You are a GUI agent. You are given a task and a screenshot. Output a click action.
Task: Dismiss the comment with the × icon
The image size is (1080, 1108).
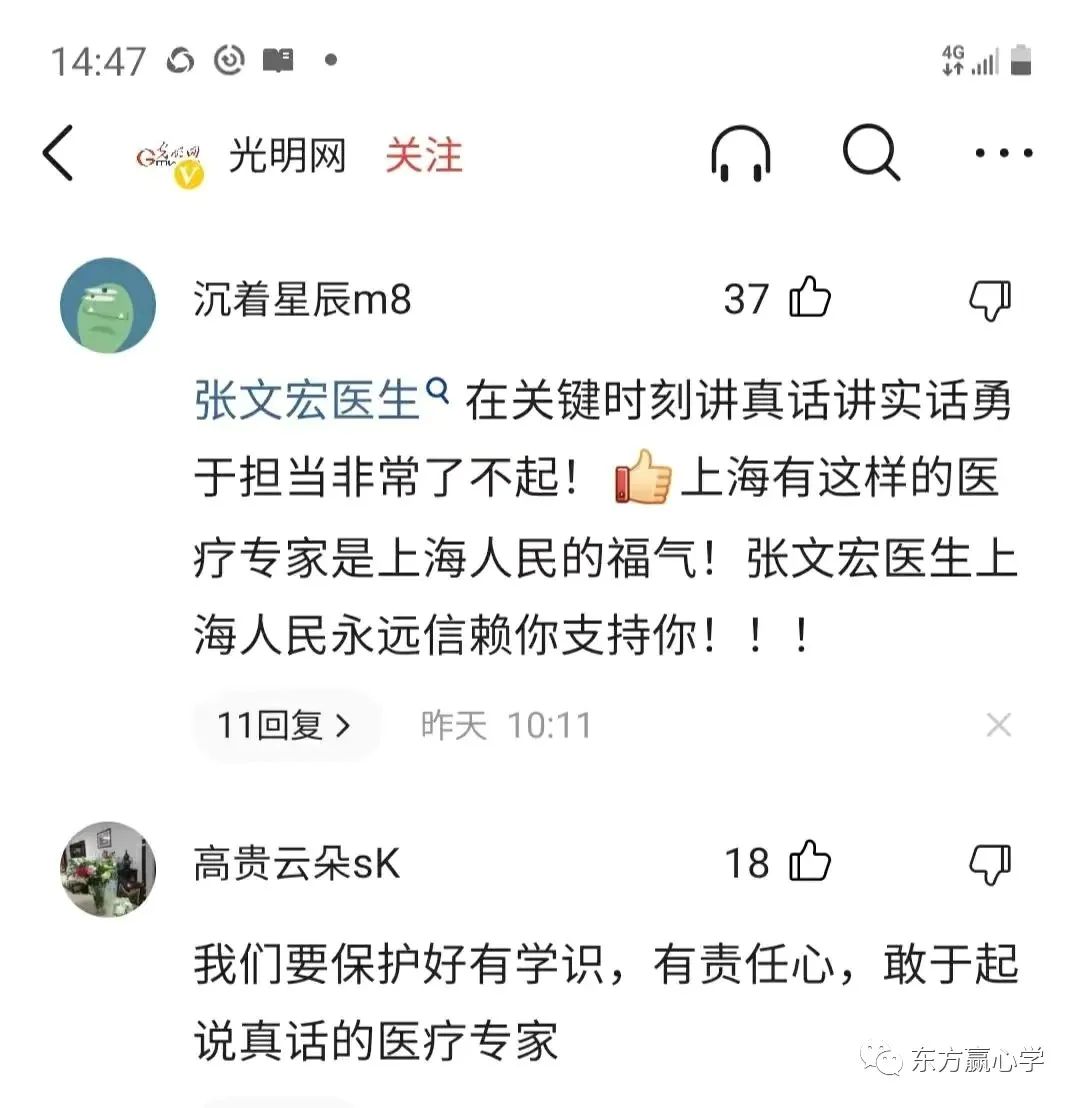999,724
